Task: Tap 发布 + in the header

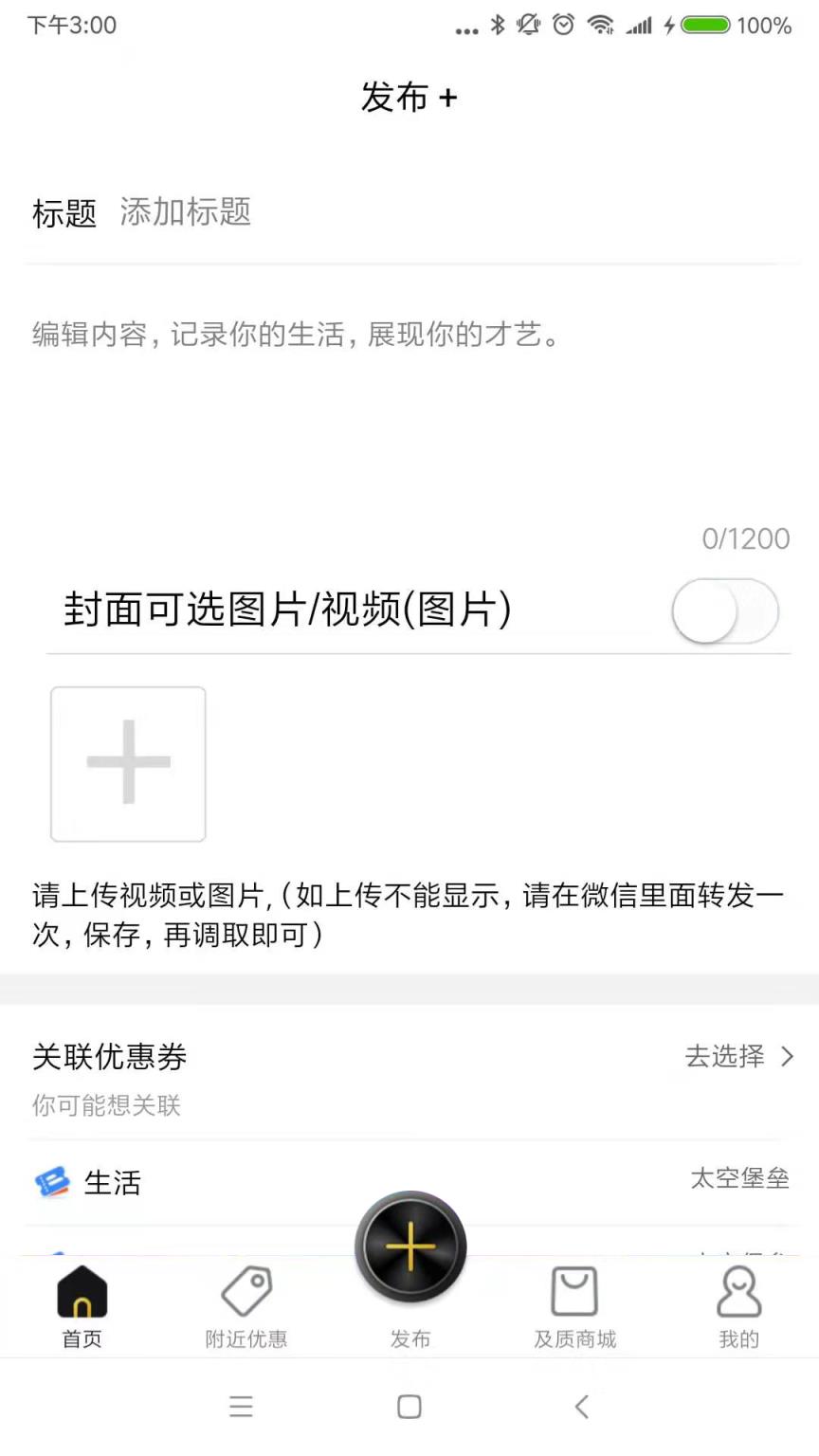Action: (409, 97)
